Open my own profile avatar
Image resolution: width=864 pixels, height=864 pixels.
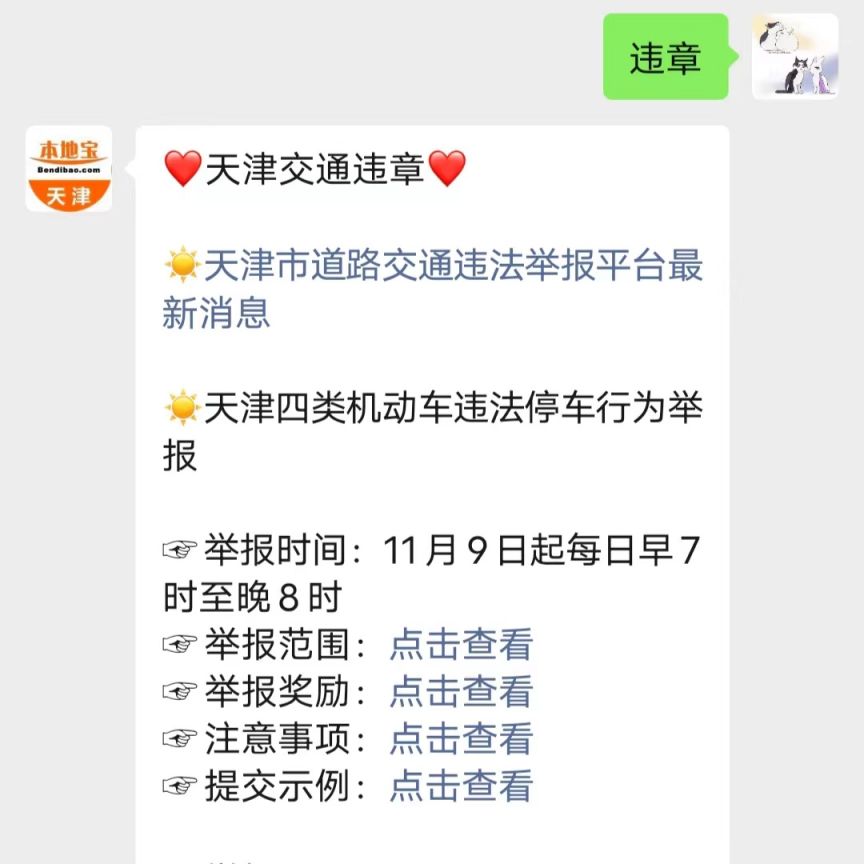click(x=795, y=57)
